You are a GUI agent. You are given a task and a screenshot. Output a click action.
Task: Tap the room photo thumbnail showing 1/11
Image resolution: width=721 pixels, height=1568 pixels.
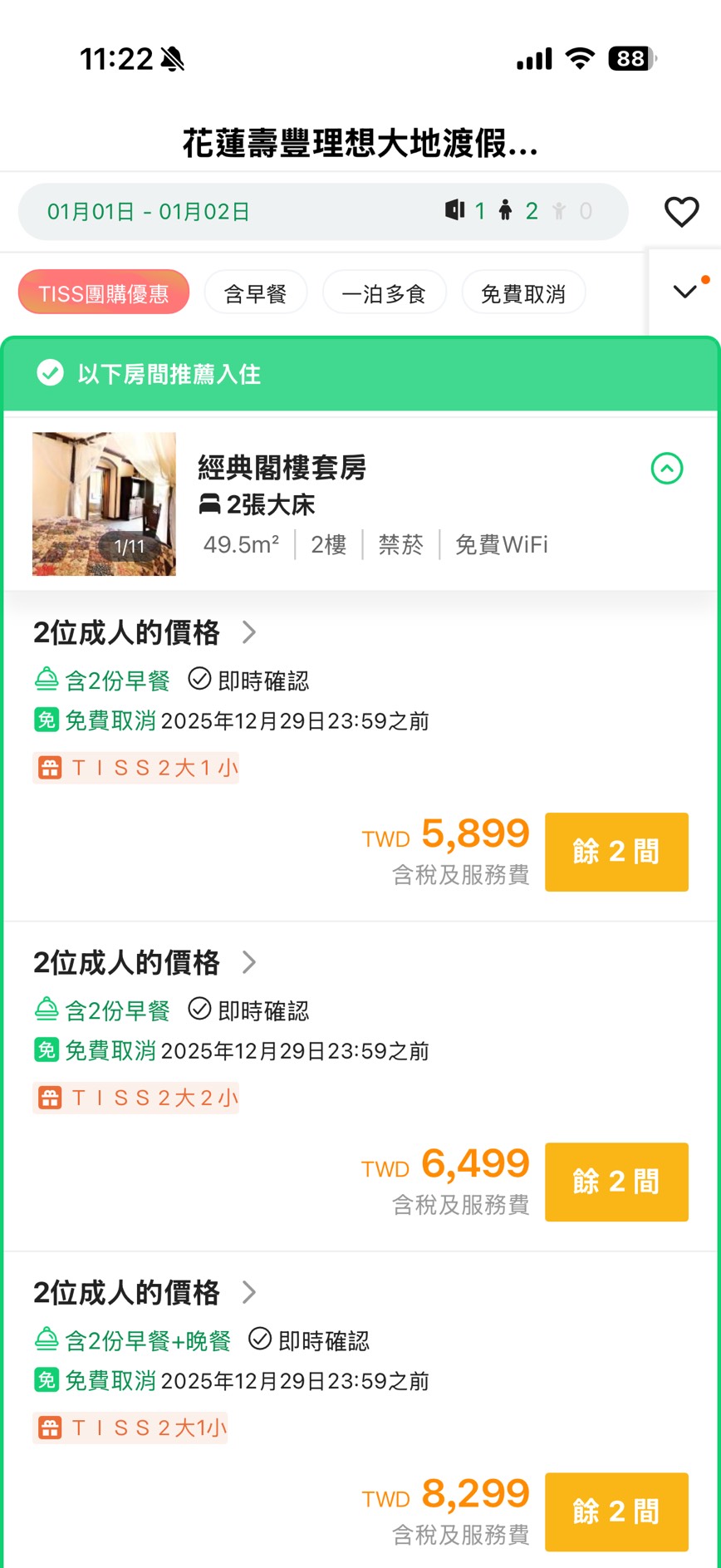point(103,504)
